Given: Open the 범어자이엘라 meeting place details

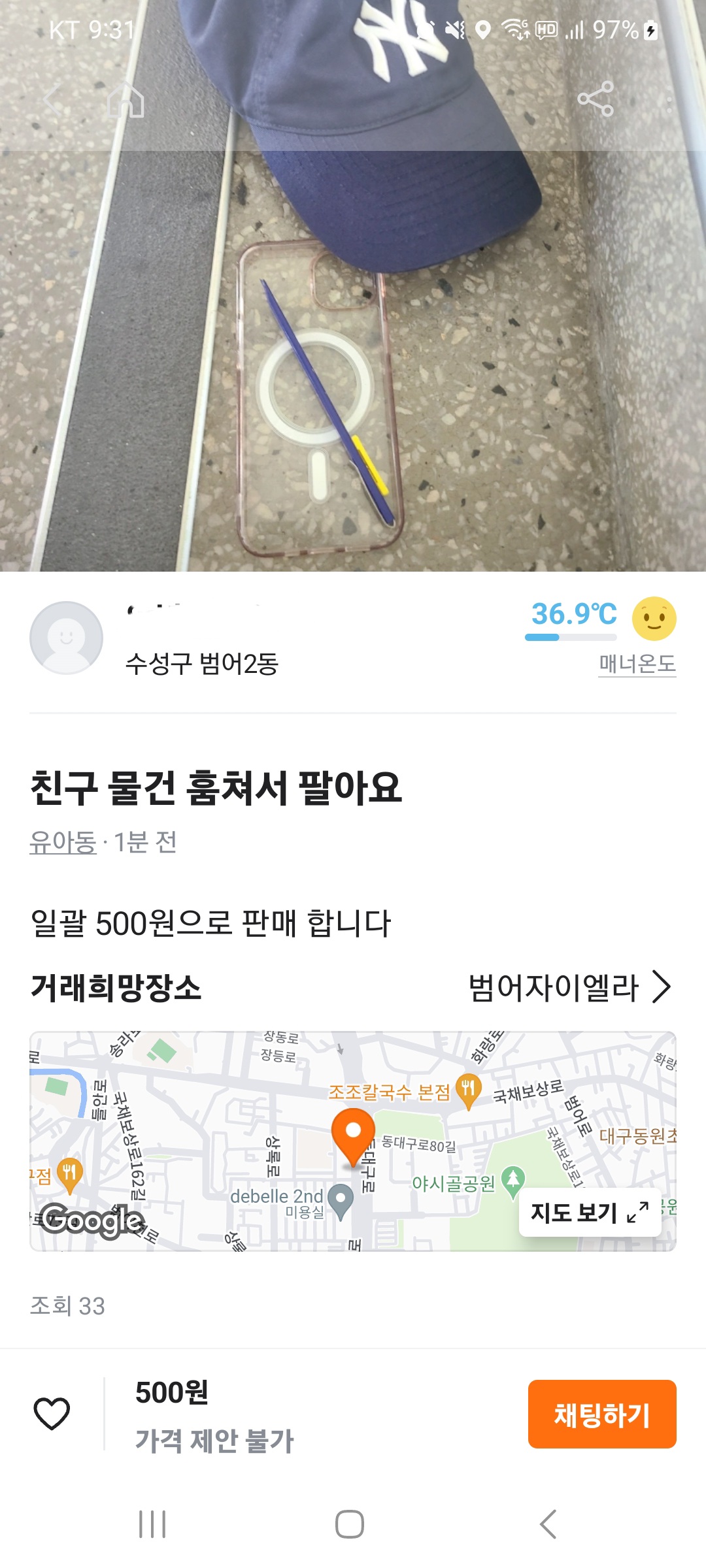Looking at the screenshot, I should [x=569, y=987].
